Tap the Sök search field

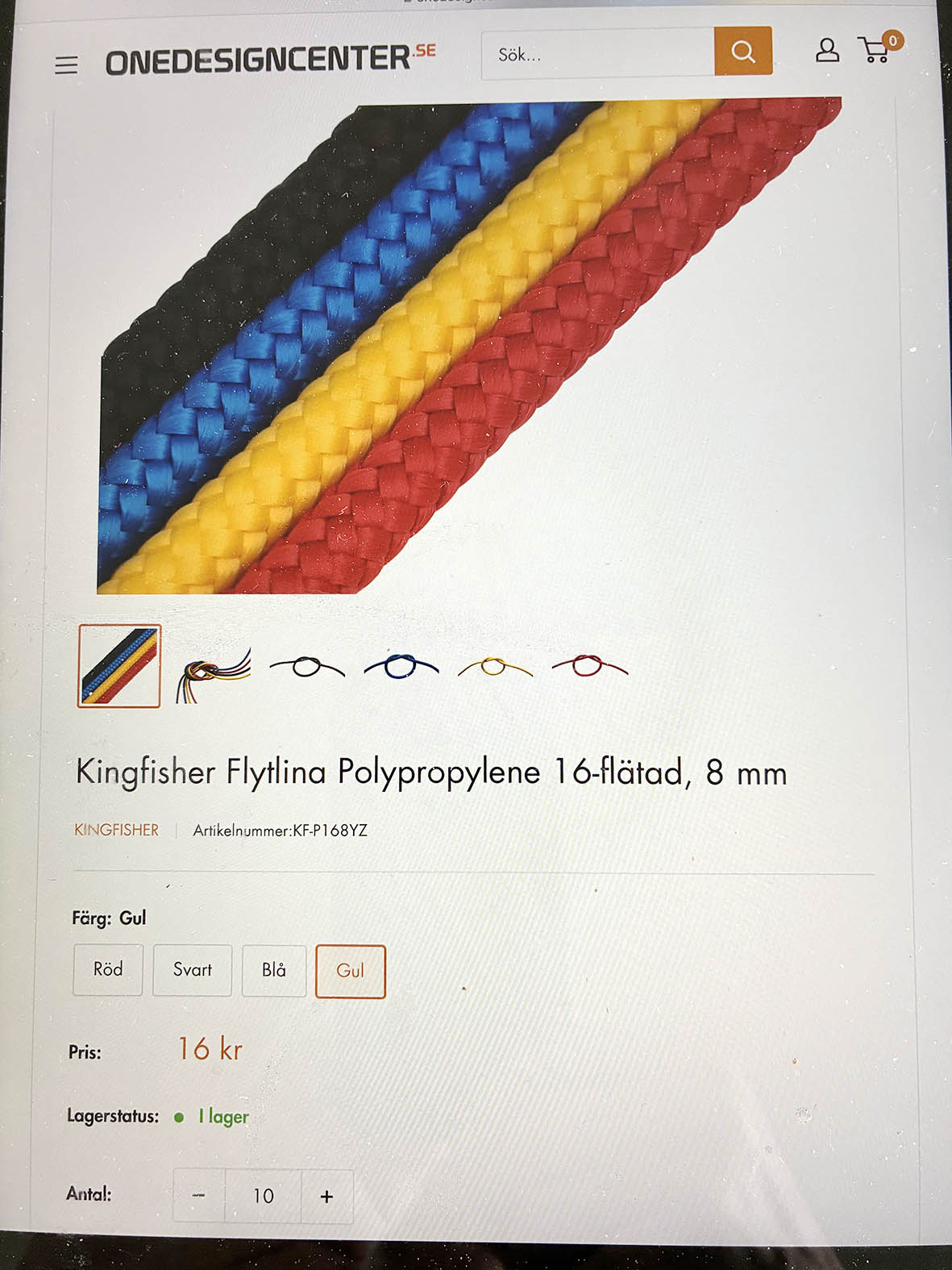tap(597, 55)
